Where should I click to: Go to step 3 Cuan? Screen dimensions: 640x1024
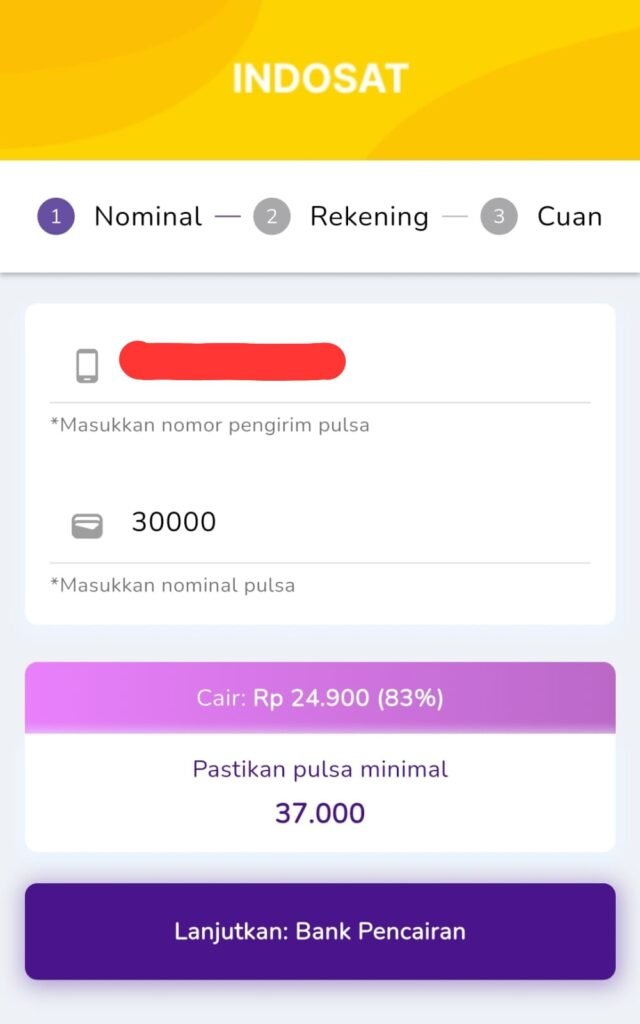pos(542,217)
